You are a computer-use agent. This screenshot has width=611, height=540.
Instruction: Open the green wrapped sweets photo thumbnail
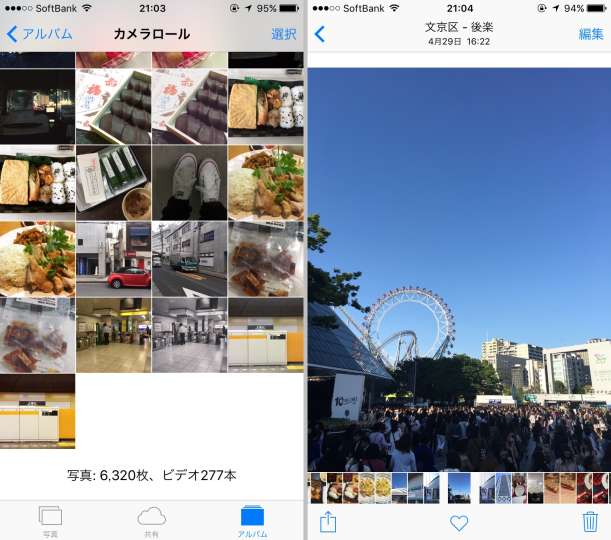click(x=113, y=183)
